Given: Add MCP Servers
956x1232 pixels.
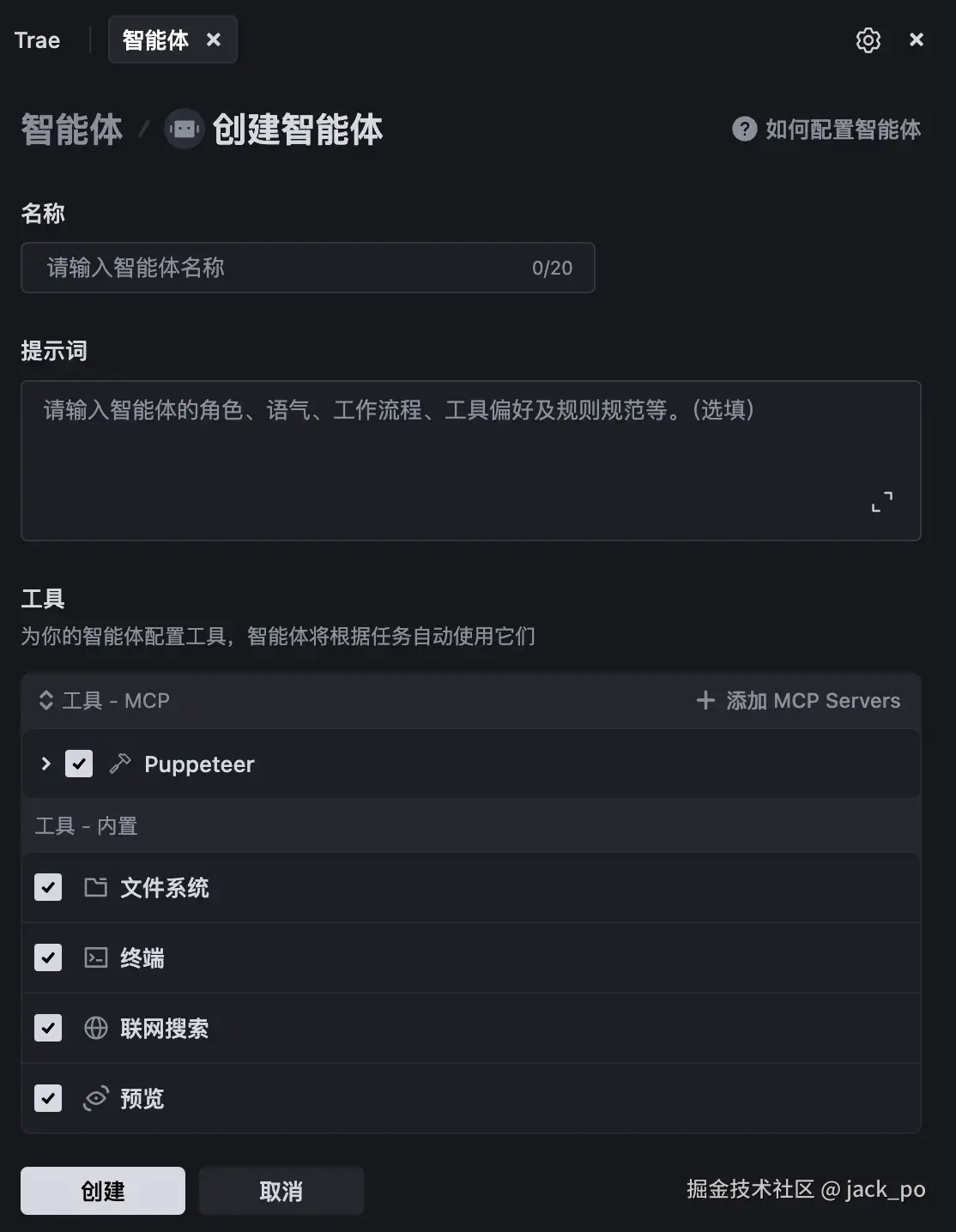Looking at the screenshot, I should click(799, 700).
